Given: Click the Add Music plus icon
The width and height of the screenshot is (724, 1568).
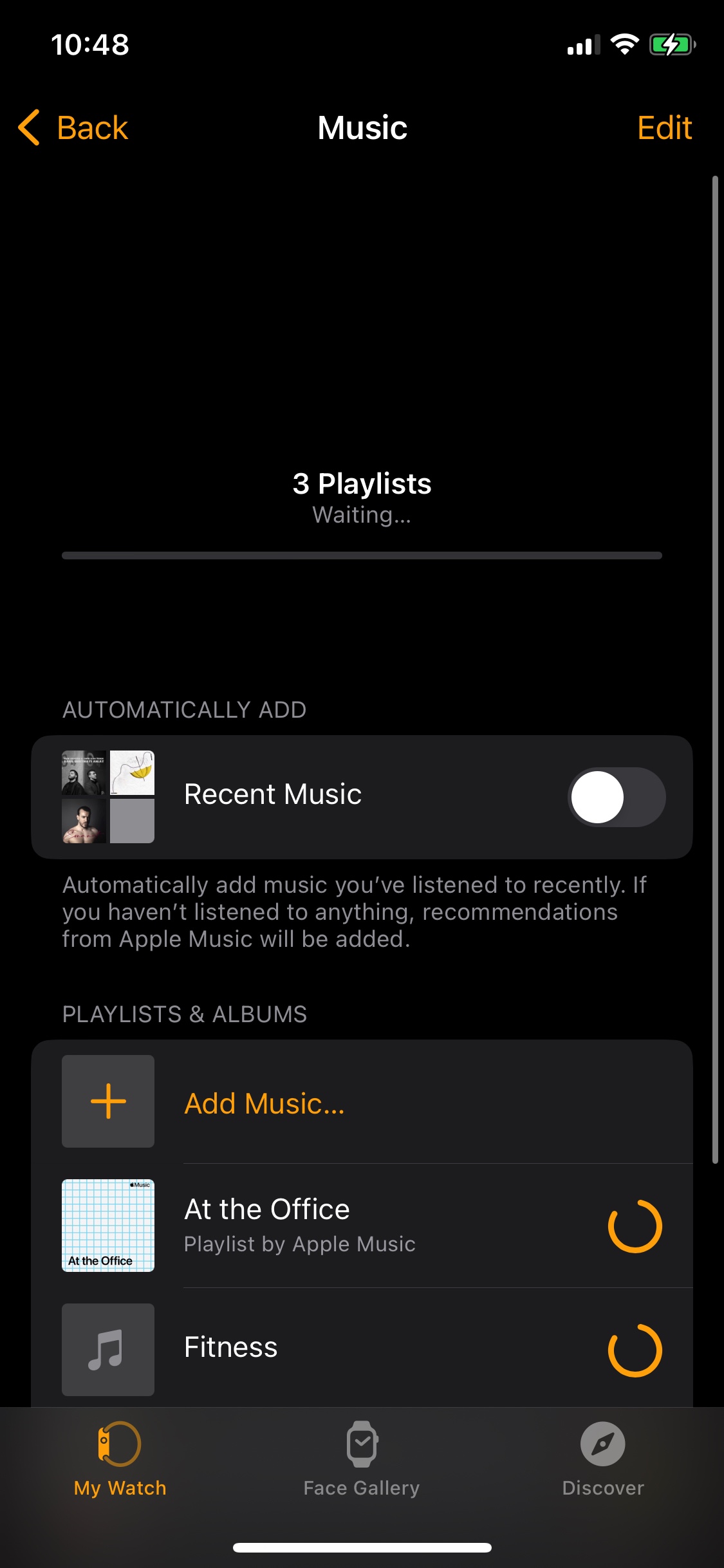Looking at the screenshot, I should (x=107, y=1101).
